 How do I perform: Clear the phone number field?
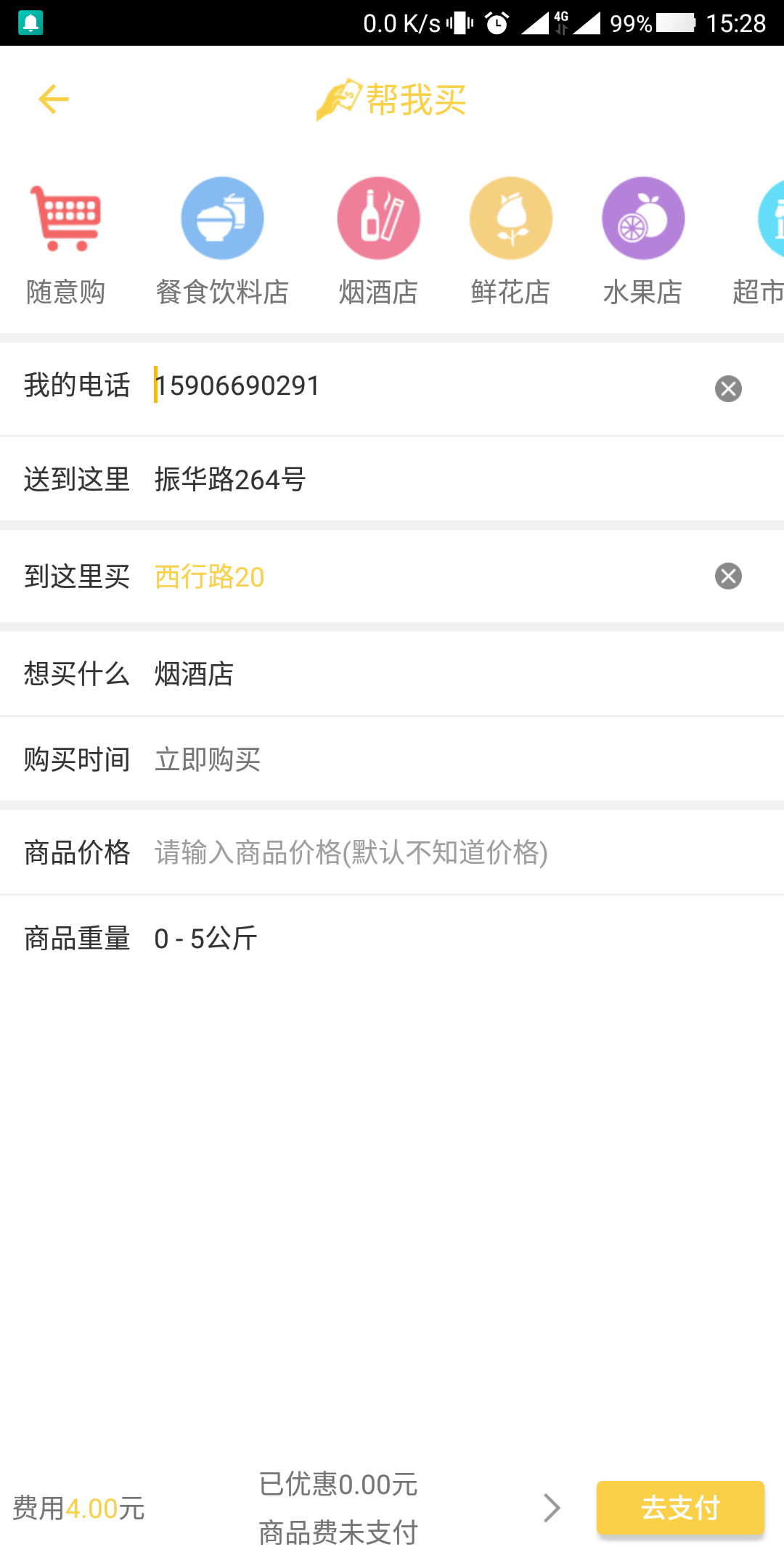(728, 388)
